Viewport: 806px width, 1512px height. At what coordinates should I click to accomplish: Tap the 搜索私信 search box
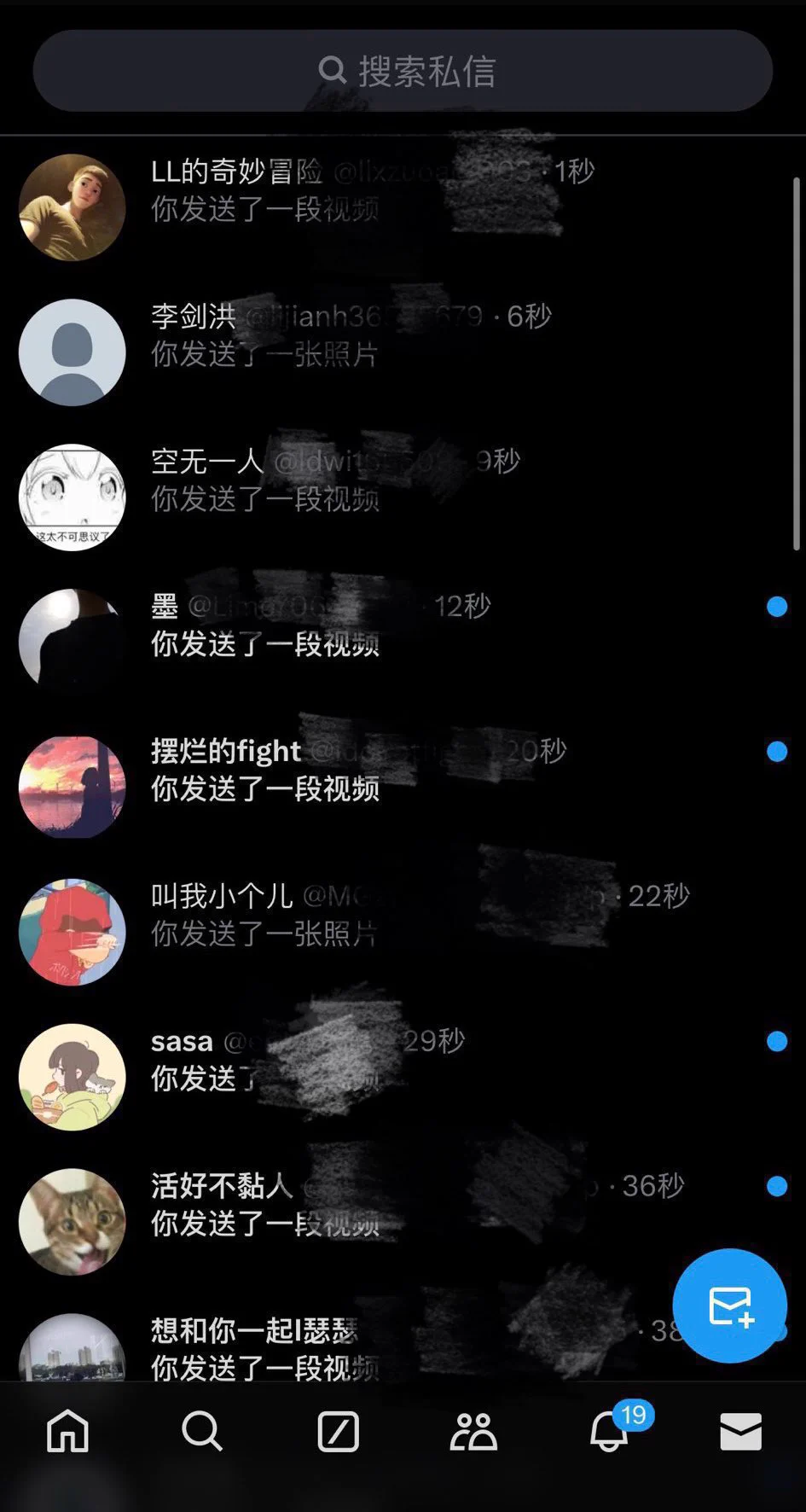click(403, 71)
